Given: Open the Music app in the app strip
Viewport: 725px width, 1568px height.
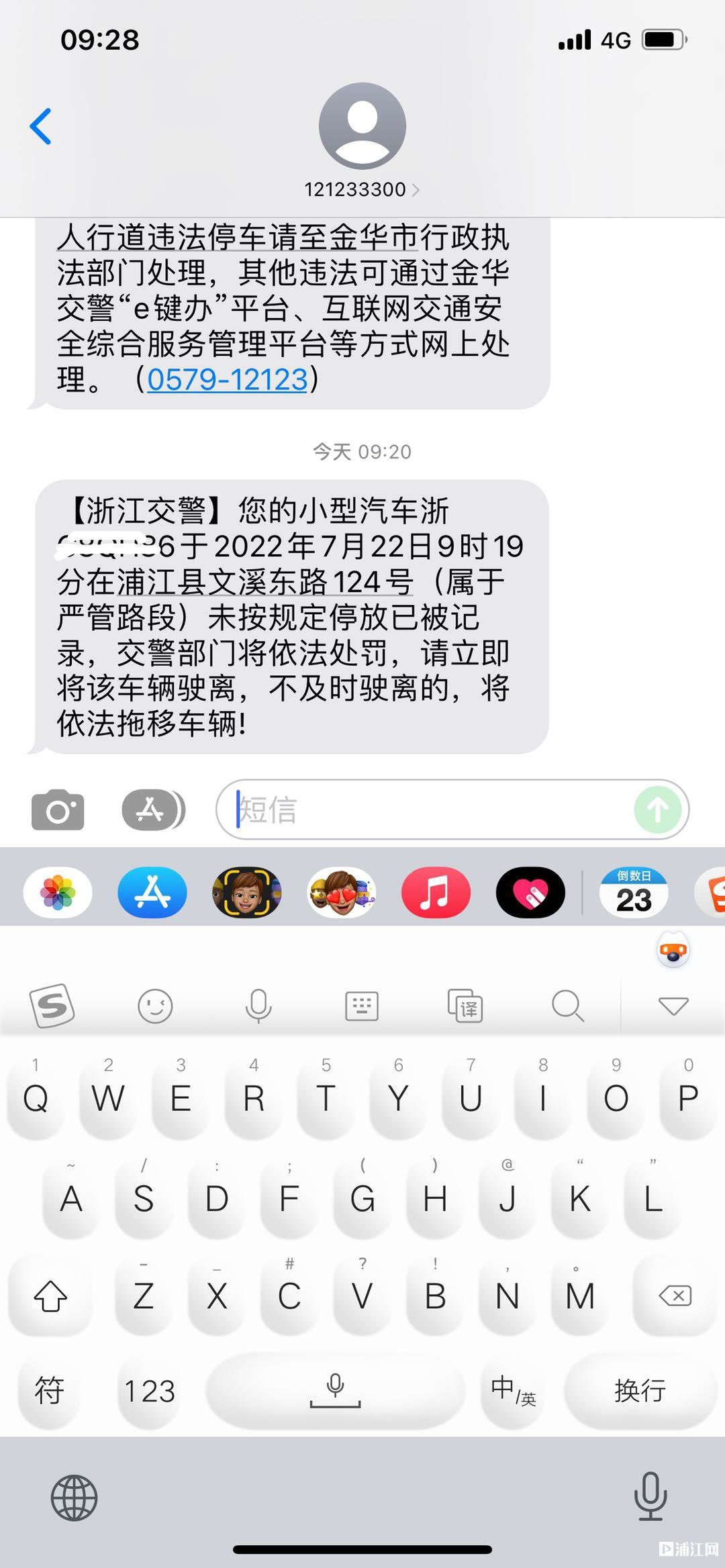Looking at the screenshot, I should point(436,892).
